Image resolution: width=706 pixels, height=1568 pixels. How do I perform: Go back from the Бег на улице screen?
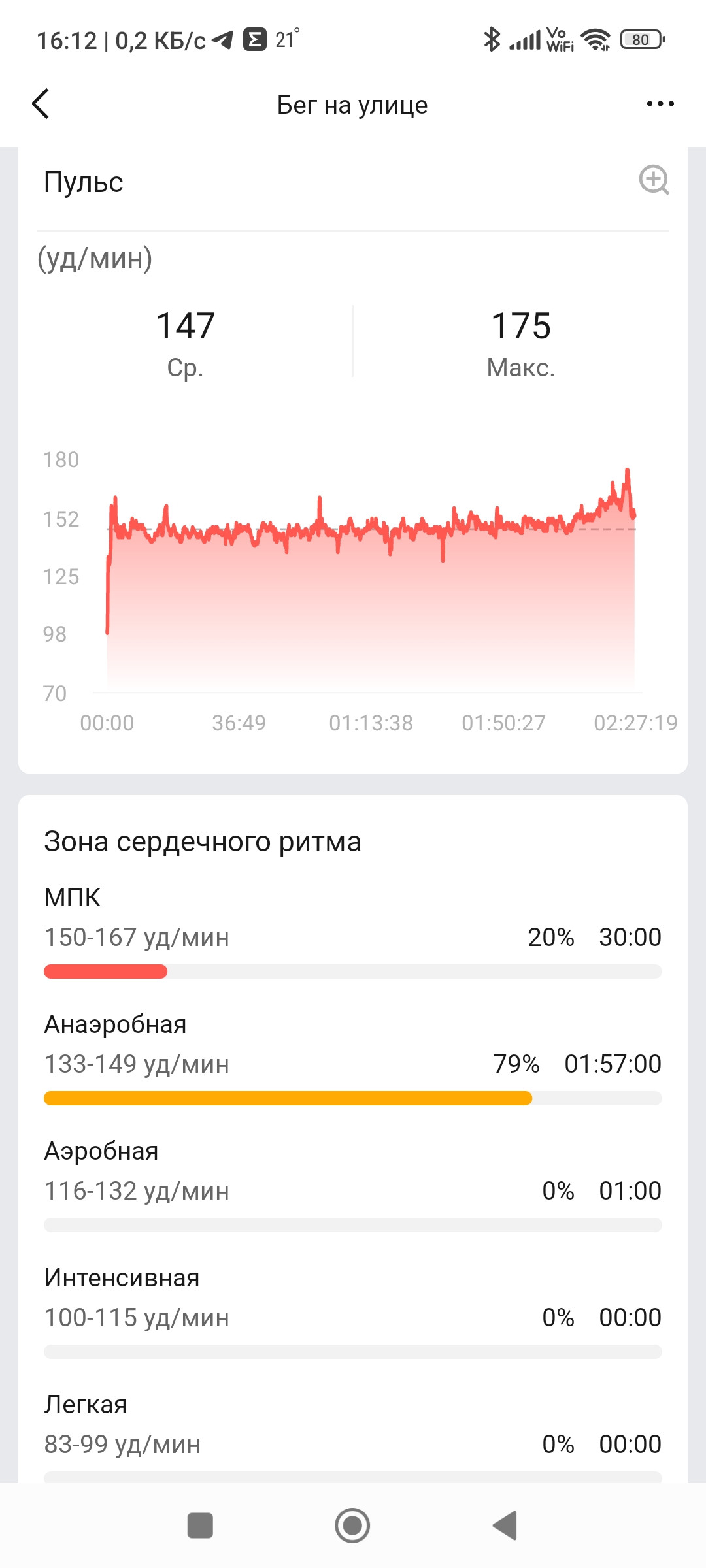coord(41,104)
